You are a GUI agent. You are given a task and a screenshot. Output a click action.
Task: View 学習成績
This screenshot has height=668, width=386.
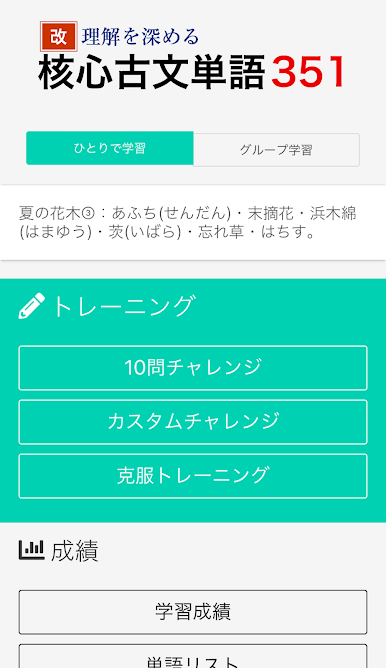click(193, 612)
